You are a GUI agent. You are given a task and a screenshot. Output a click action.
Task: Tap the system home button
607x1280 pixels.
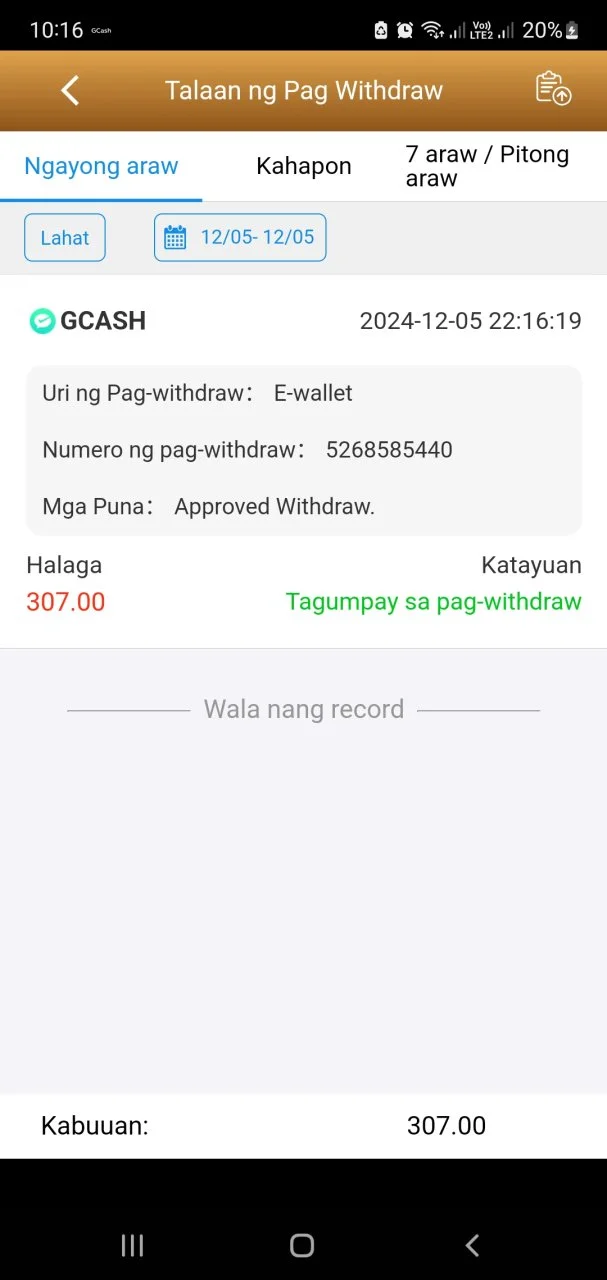click(302, 1245)
